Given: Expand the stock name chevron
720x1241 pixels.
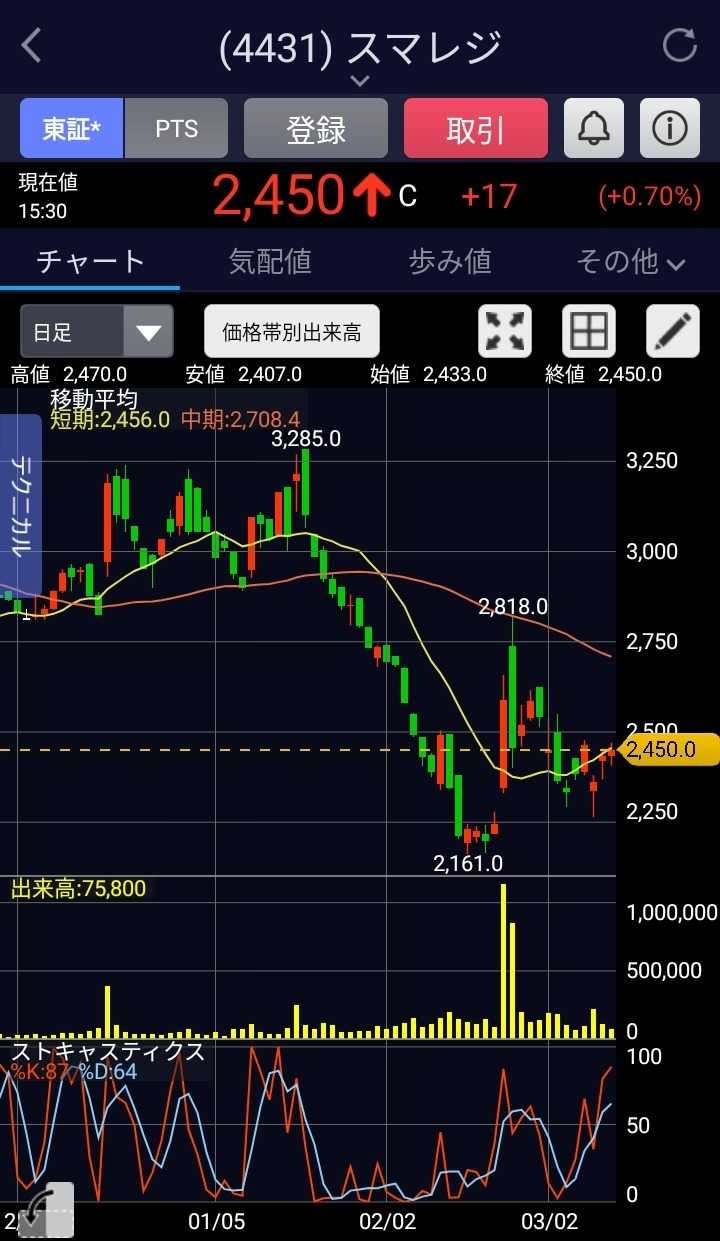Looking at the screenshot, I should (x=360, y=80).
